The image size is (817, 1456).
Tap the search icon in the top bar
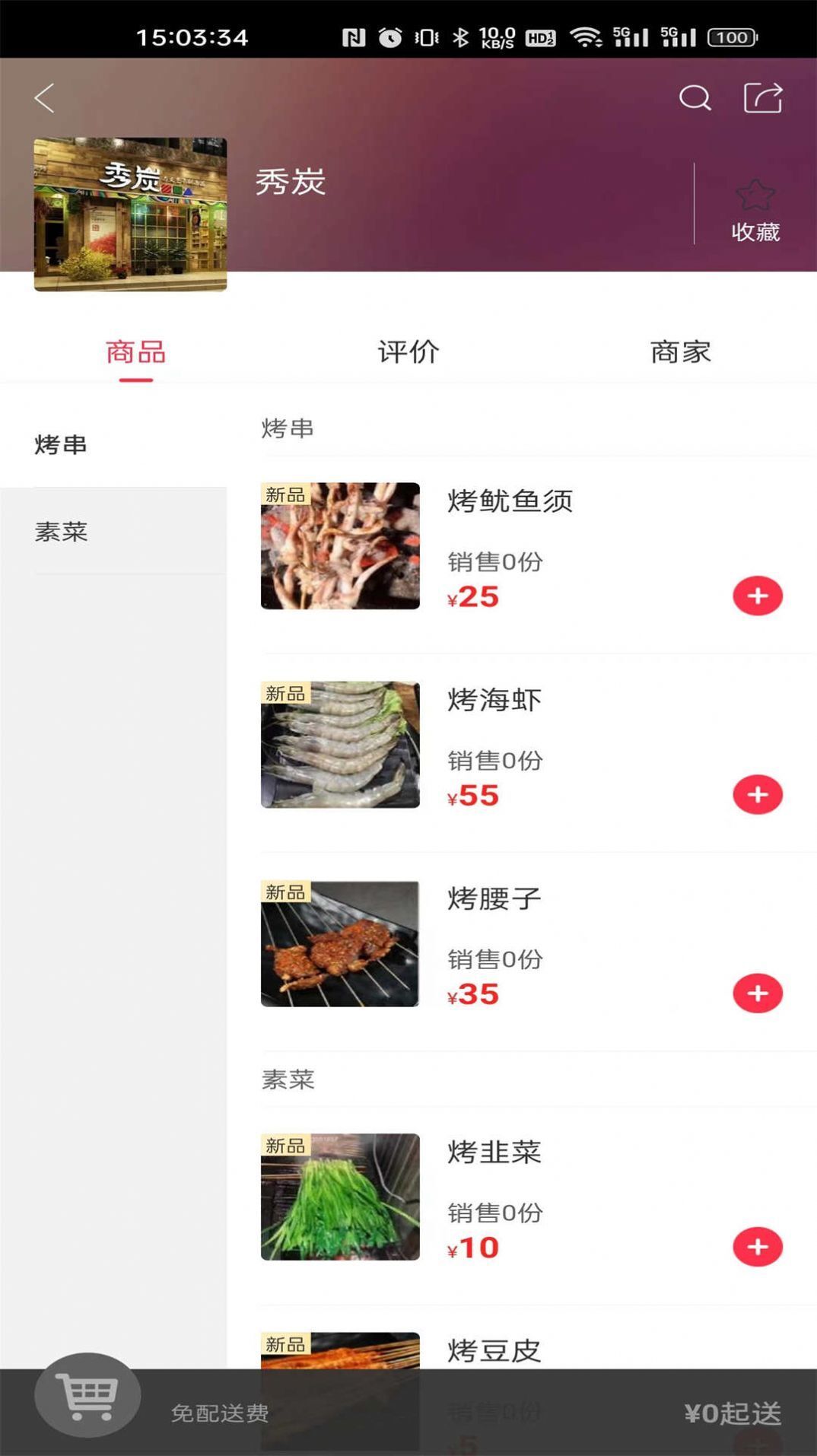pyautogui.click(x=695, y=97)
